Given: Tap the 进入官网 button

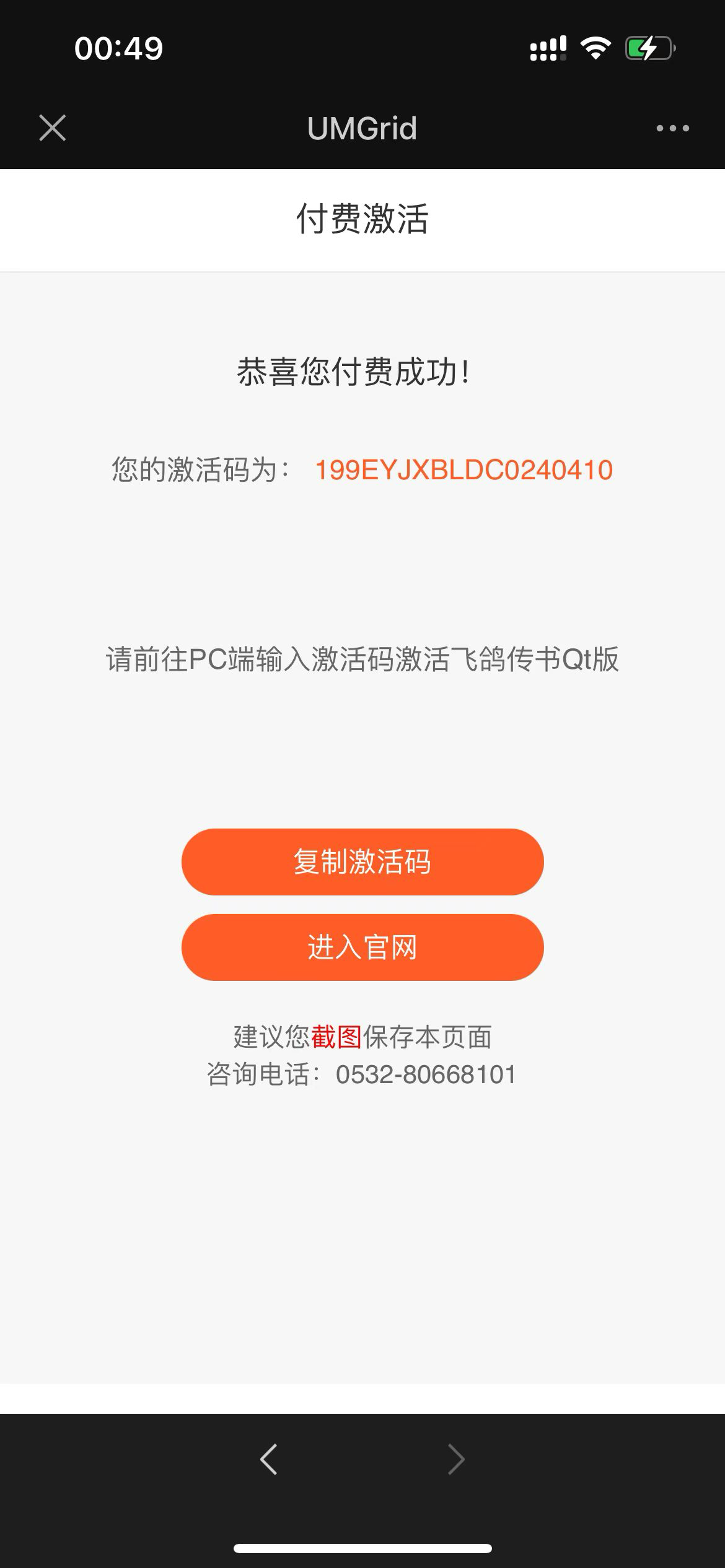Looking at the screenshot, I should [x=362, y=947].
